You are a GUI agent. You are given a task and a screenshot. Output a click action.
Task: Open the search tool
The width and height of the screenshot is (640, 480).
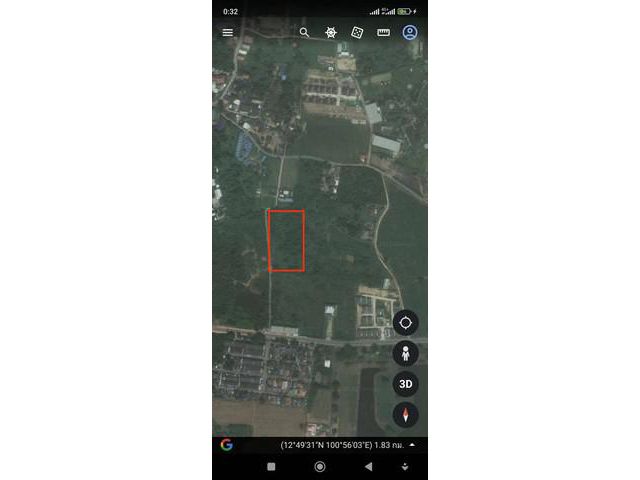pos(304,32)
